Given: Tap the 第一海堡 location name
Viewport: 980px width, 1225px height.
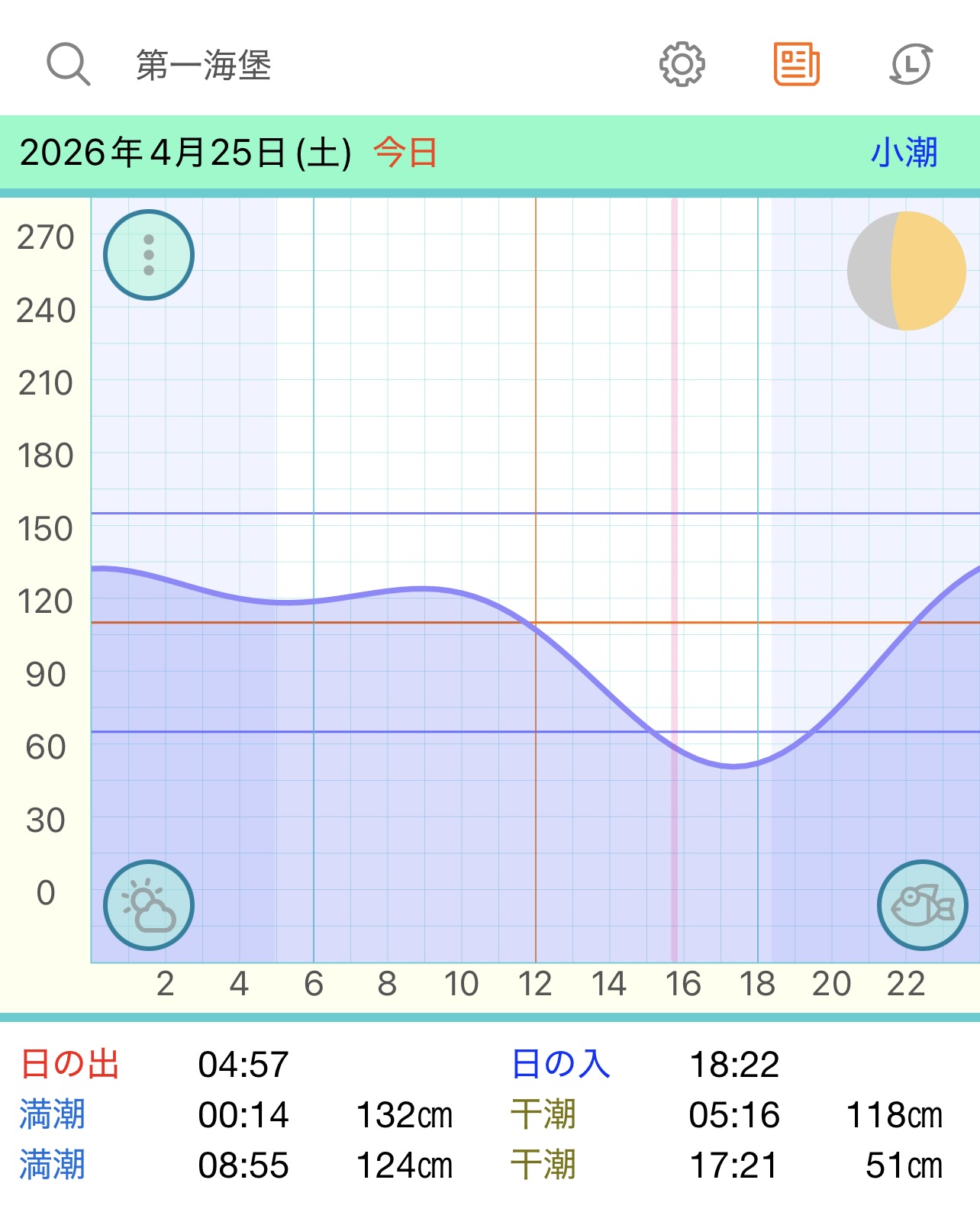Looking at the screenshot, I should pos(204,65).
